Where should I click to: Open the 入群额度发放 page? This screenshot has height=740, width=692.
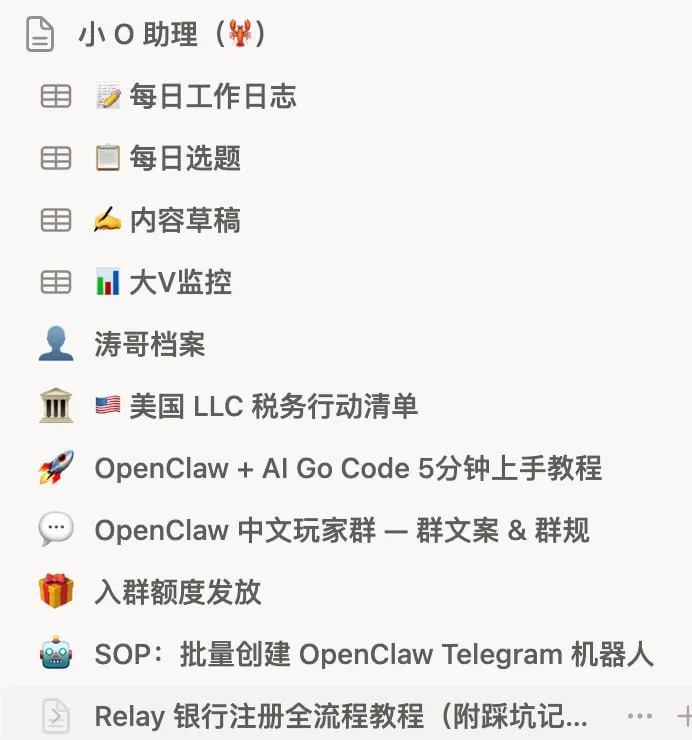tap(178, 592)
